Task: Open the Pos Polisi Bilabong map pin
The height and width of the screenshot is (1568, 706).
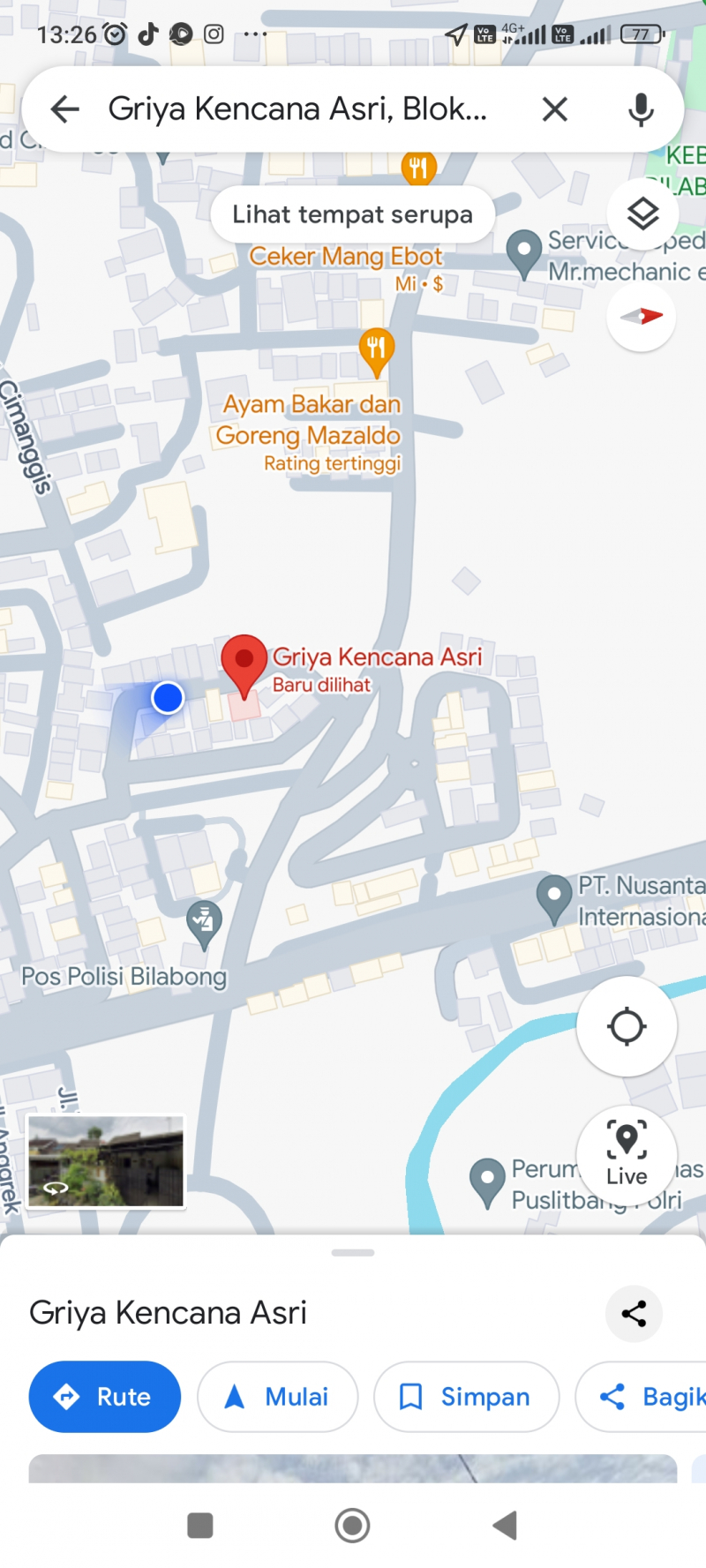Action: (204, 923)
